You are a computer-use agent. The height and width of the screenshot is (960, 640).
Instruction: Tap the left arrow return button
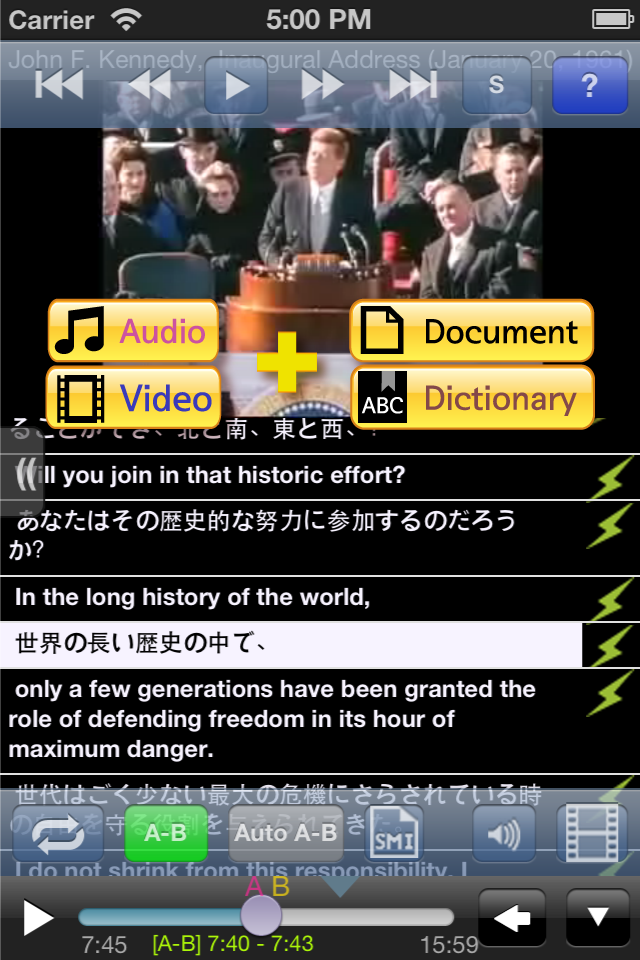pos(511,917)
